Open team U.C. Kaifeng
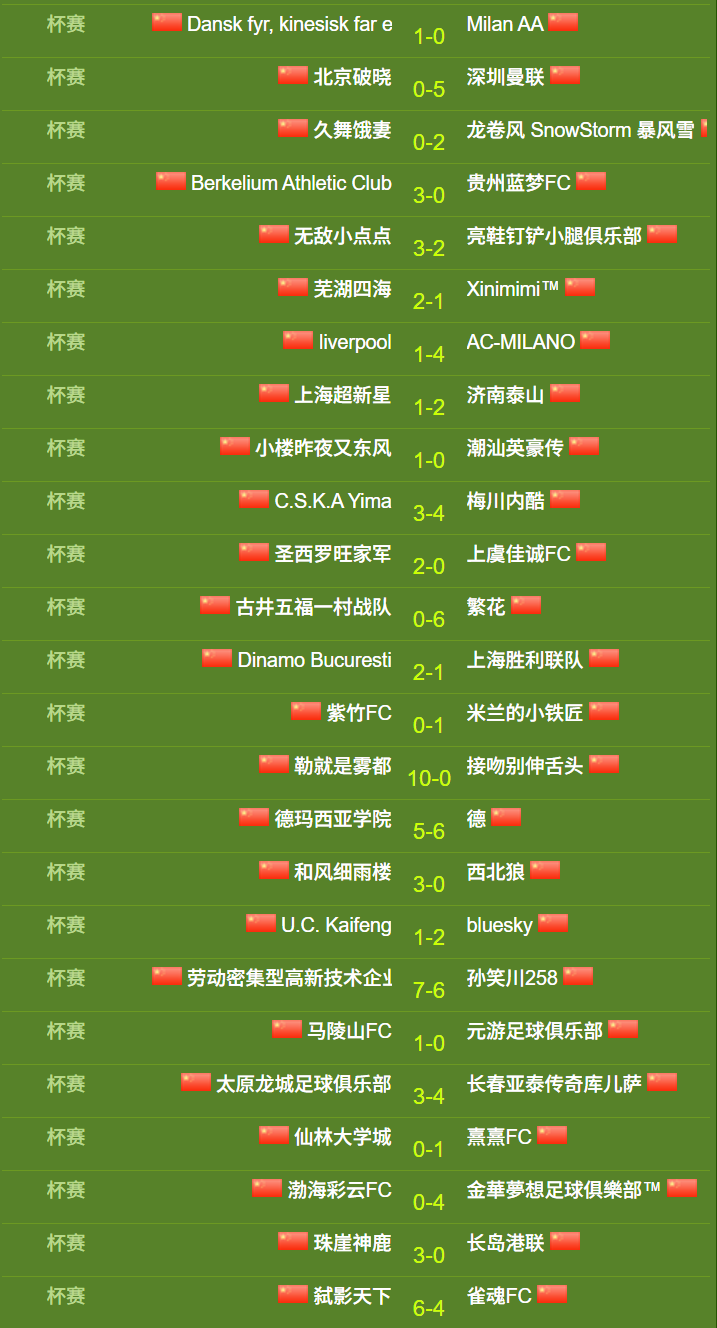The image size is (717, 1328). click(x=336, y=925)
